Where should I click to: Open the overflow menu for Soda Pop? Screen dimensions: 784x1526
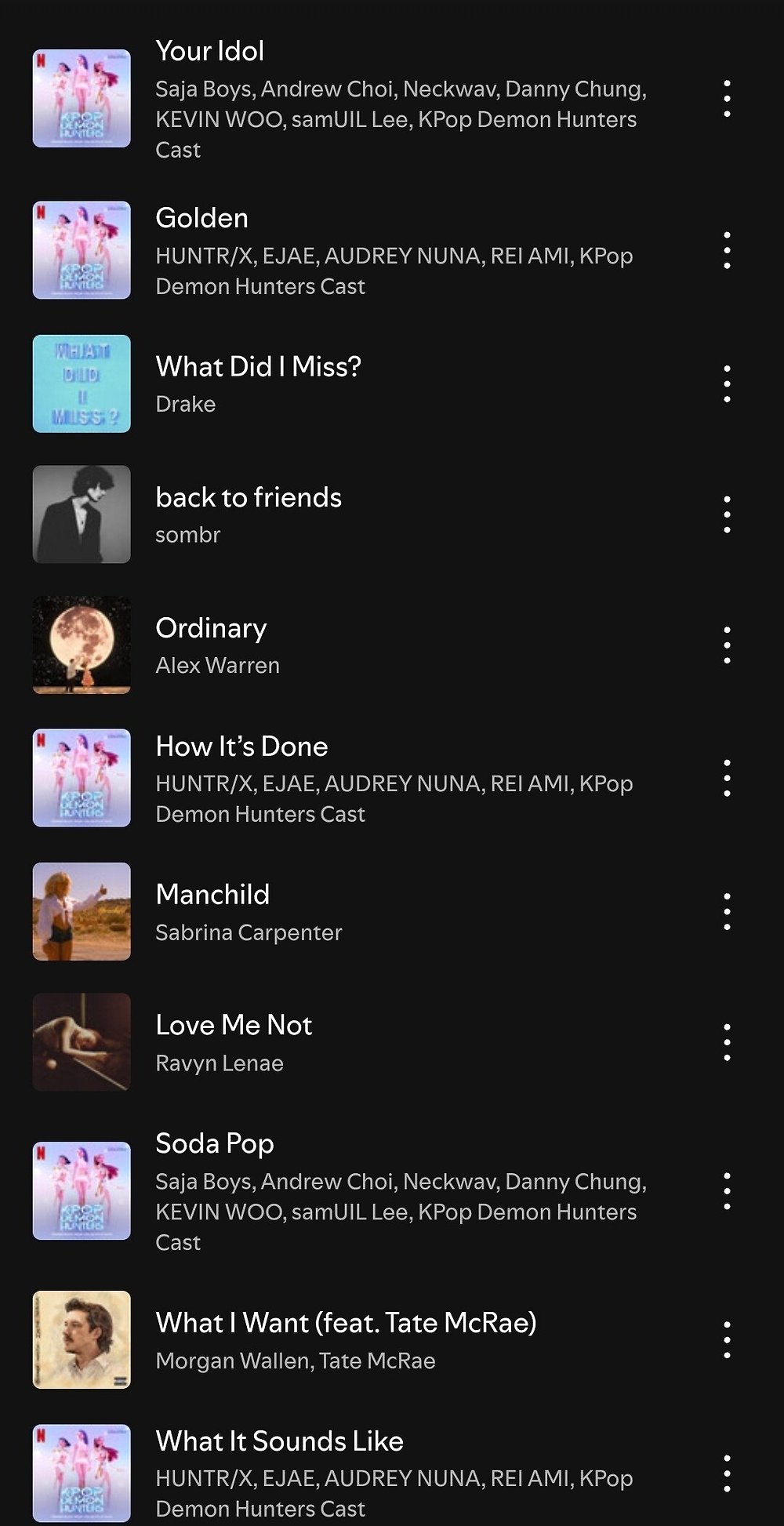click(x=727, y=1191)
